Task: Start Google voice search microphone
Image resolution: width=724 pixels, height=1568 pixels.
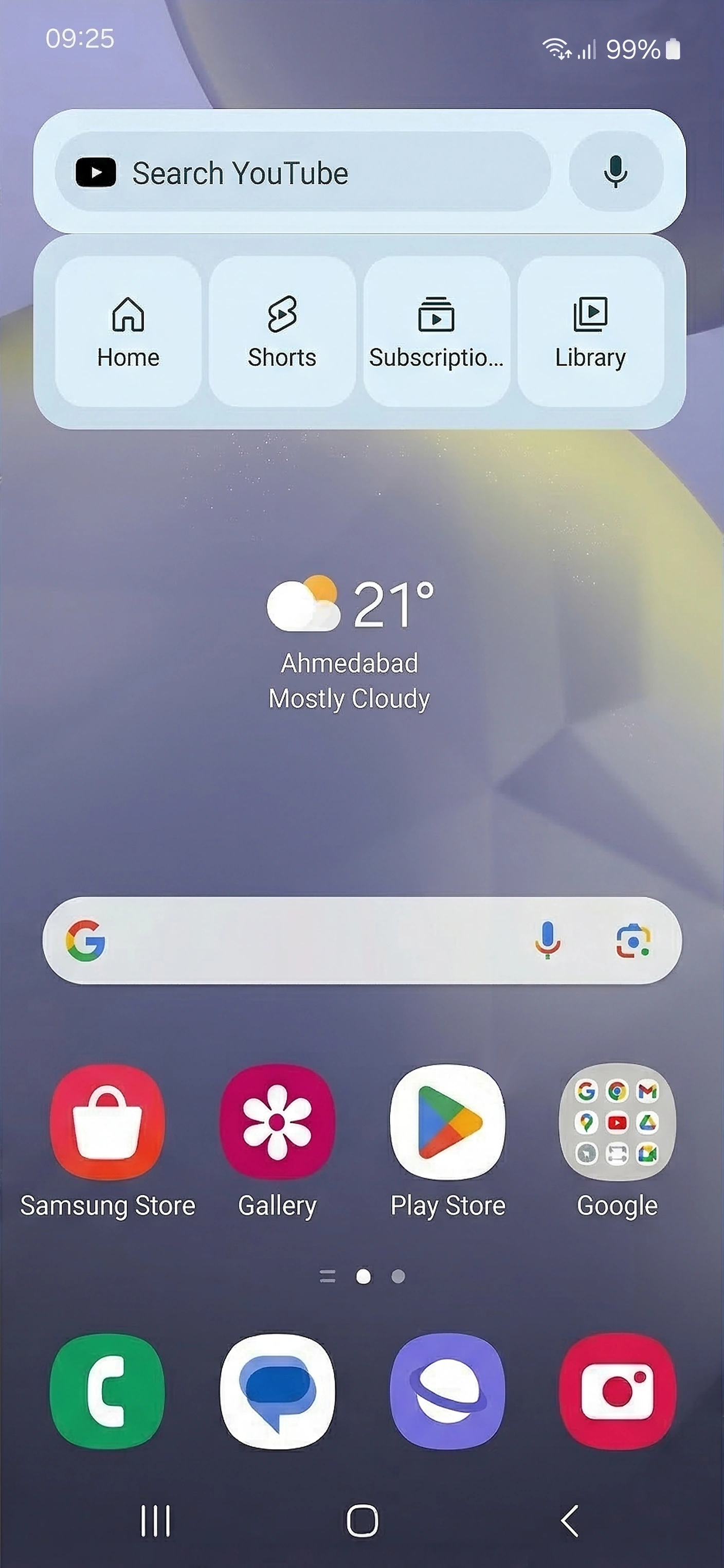Action: 547,940
